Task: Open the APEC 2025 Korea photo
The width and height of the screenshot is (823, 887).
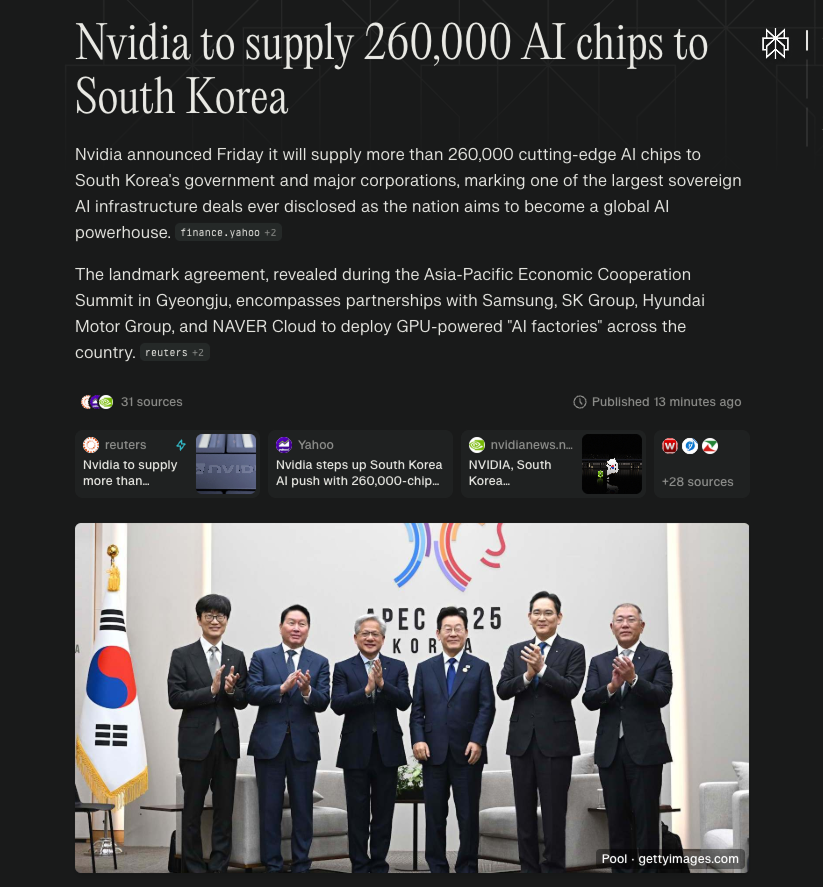Action: coord(412,697)
